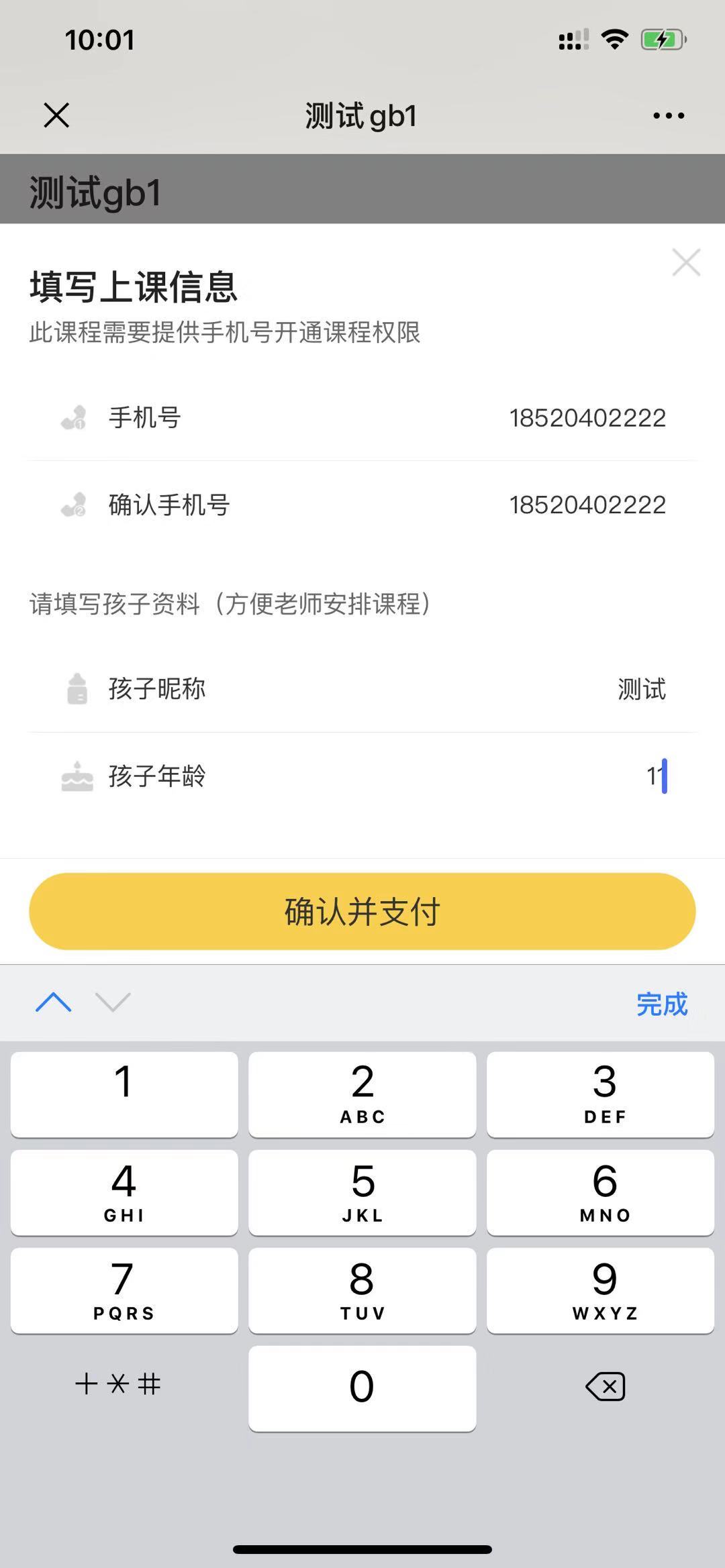The image size is (725, 1568).
Task: Jump to previous field with up arrow
Action: coord(53,1002)
